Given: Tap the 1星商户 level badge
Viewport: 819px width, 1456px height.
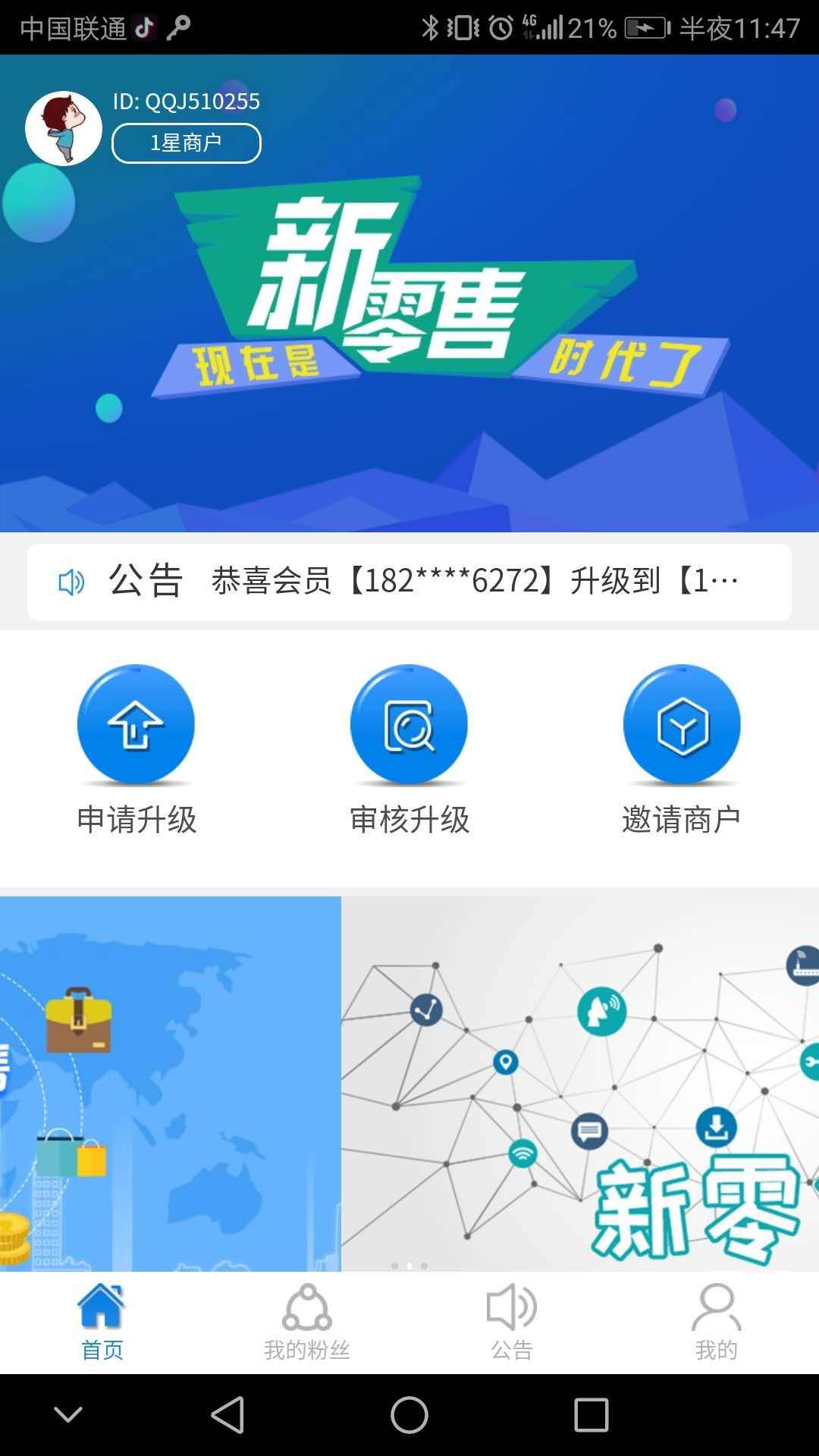Looking at the screenshot, I should [x=187, y=143].
